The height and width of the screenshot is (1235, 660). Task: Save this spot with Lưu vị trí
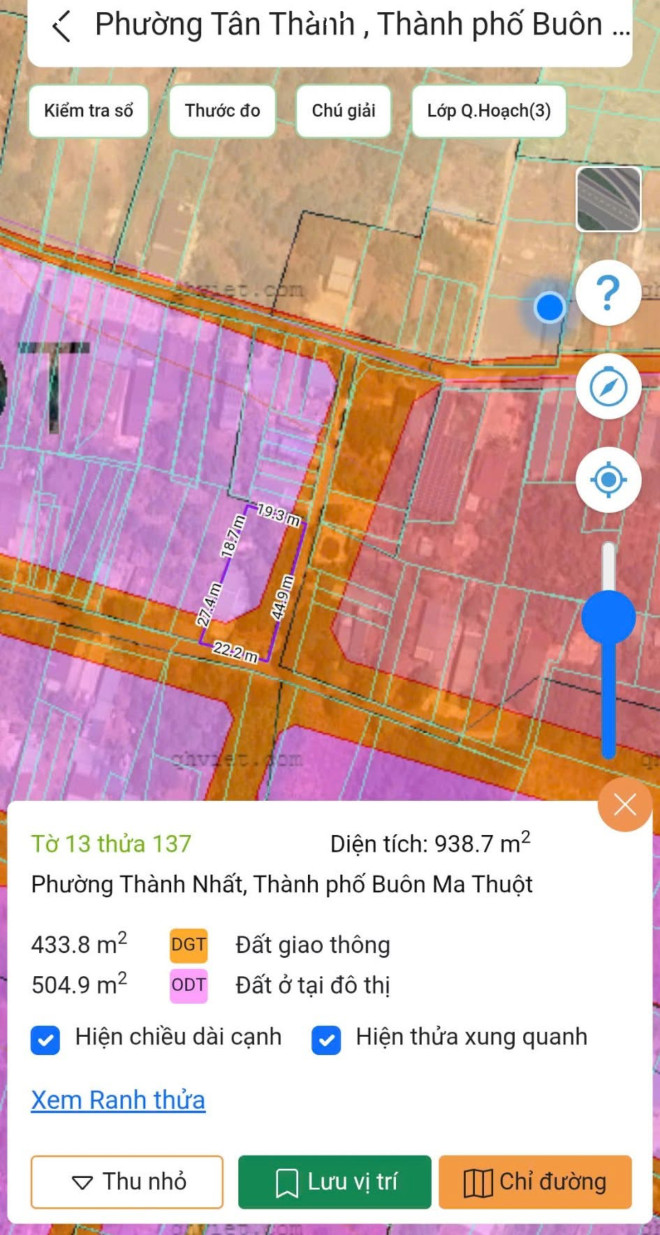334,1182
